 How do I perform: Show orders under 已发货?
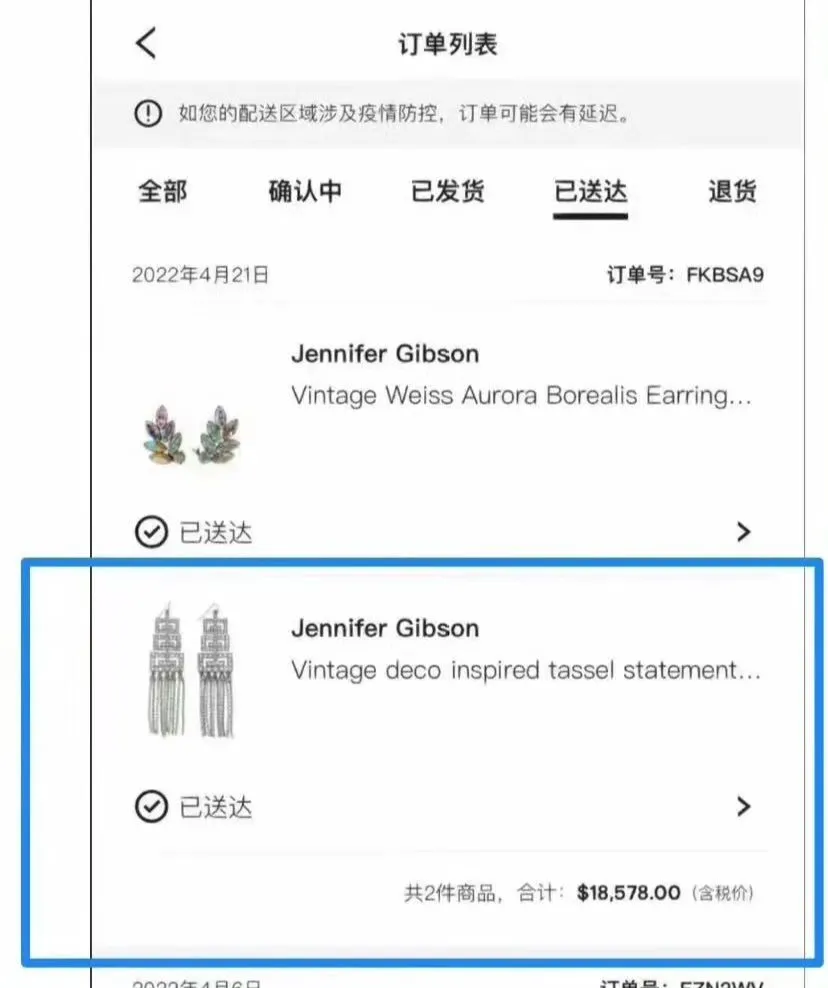[448, 191]
